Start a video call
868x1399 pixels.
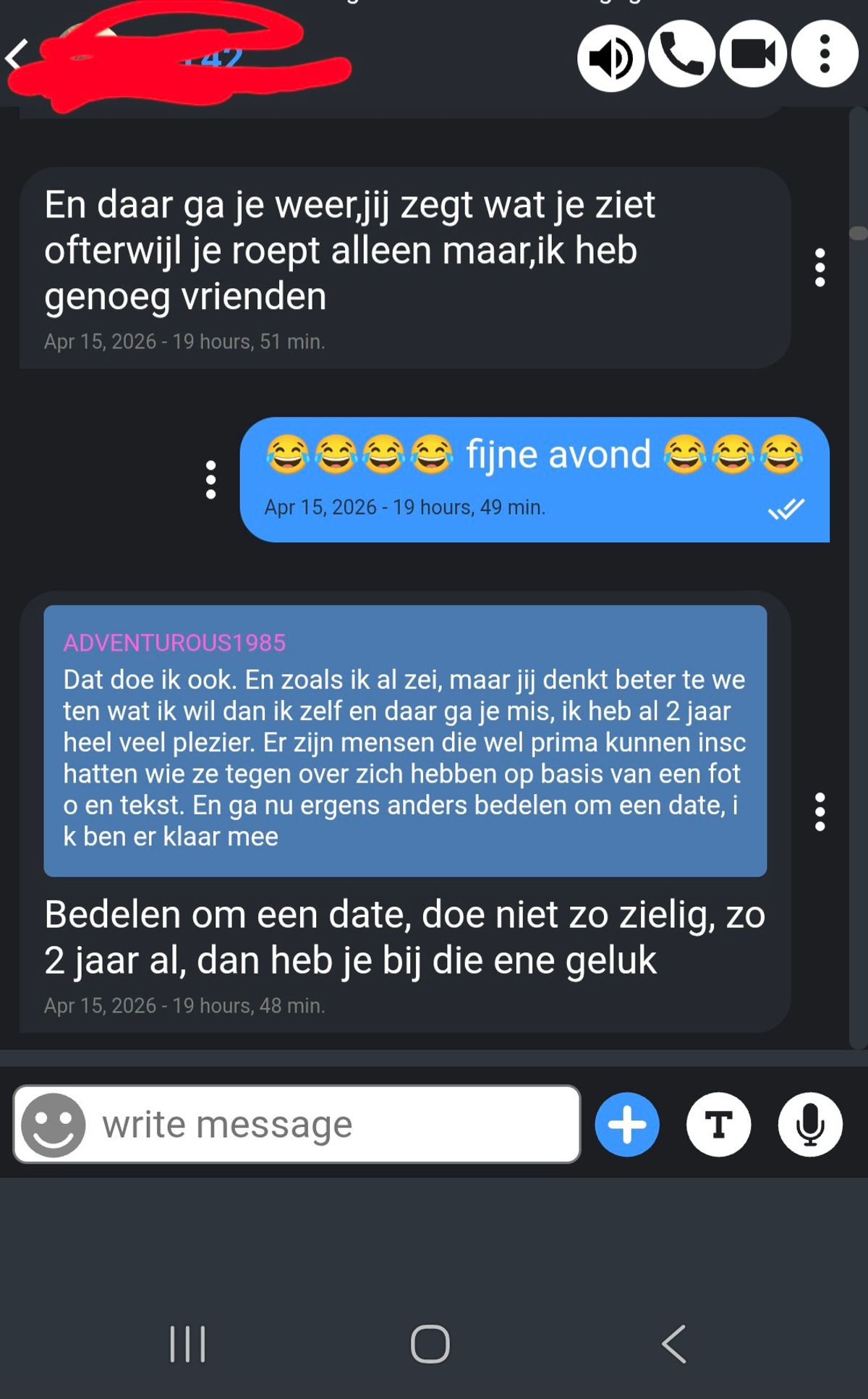click(753, 54)
